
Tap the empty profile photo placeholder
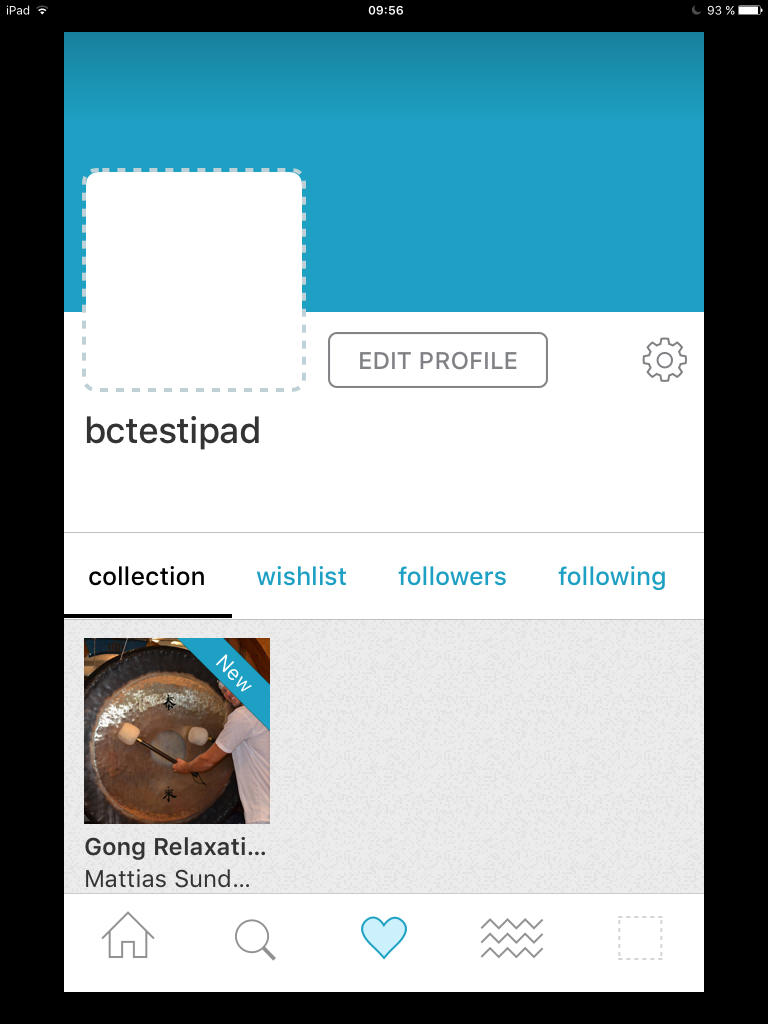pos(194,280)
